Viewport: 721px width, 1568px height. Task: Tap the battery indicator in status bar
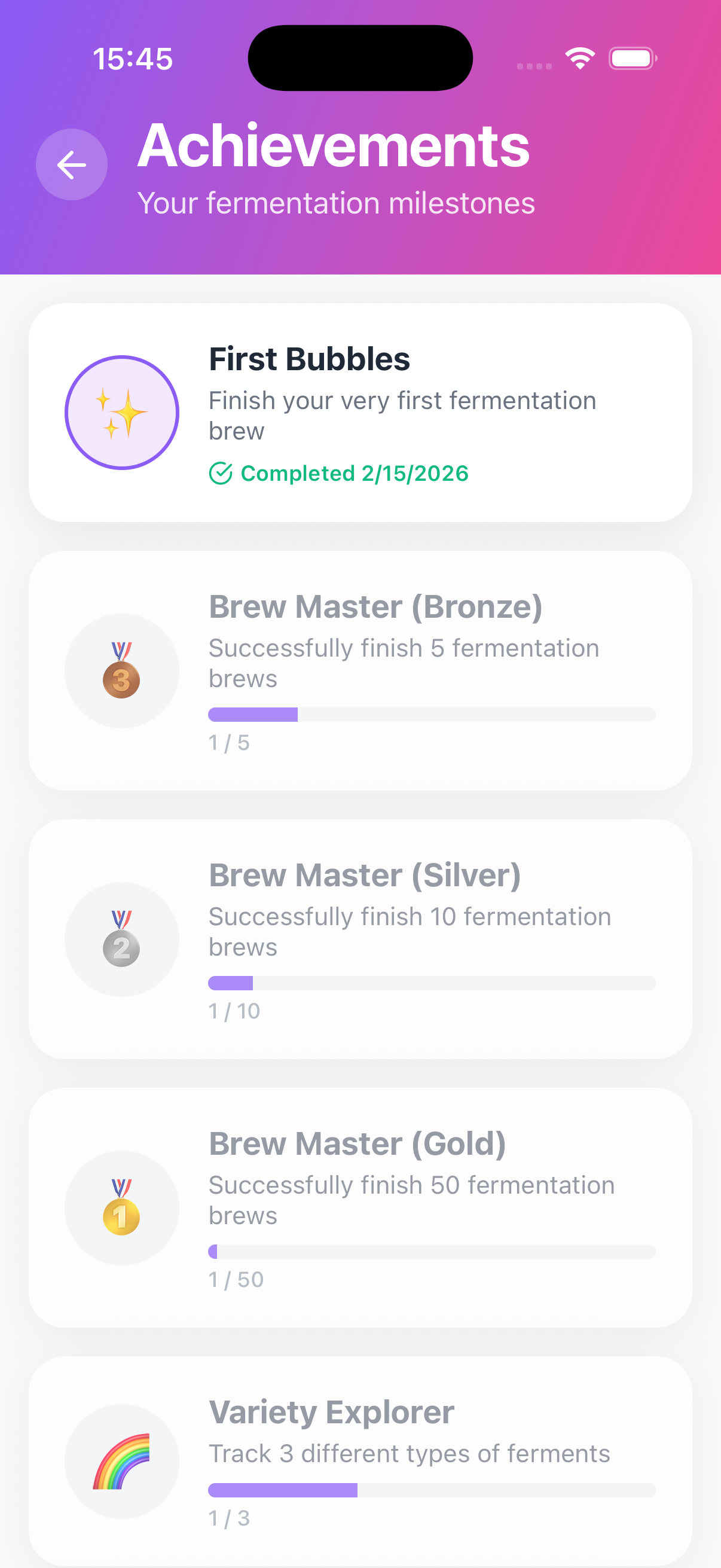631,58
